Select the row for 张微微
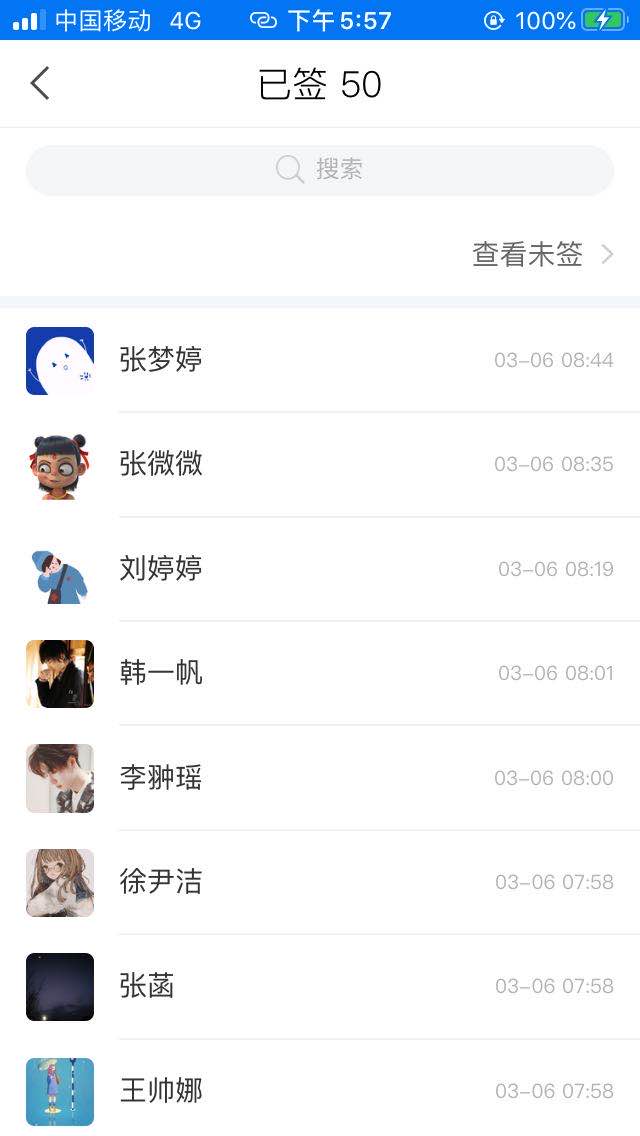 (320, 464)
